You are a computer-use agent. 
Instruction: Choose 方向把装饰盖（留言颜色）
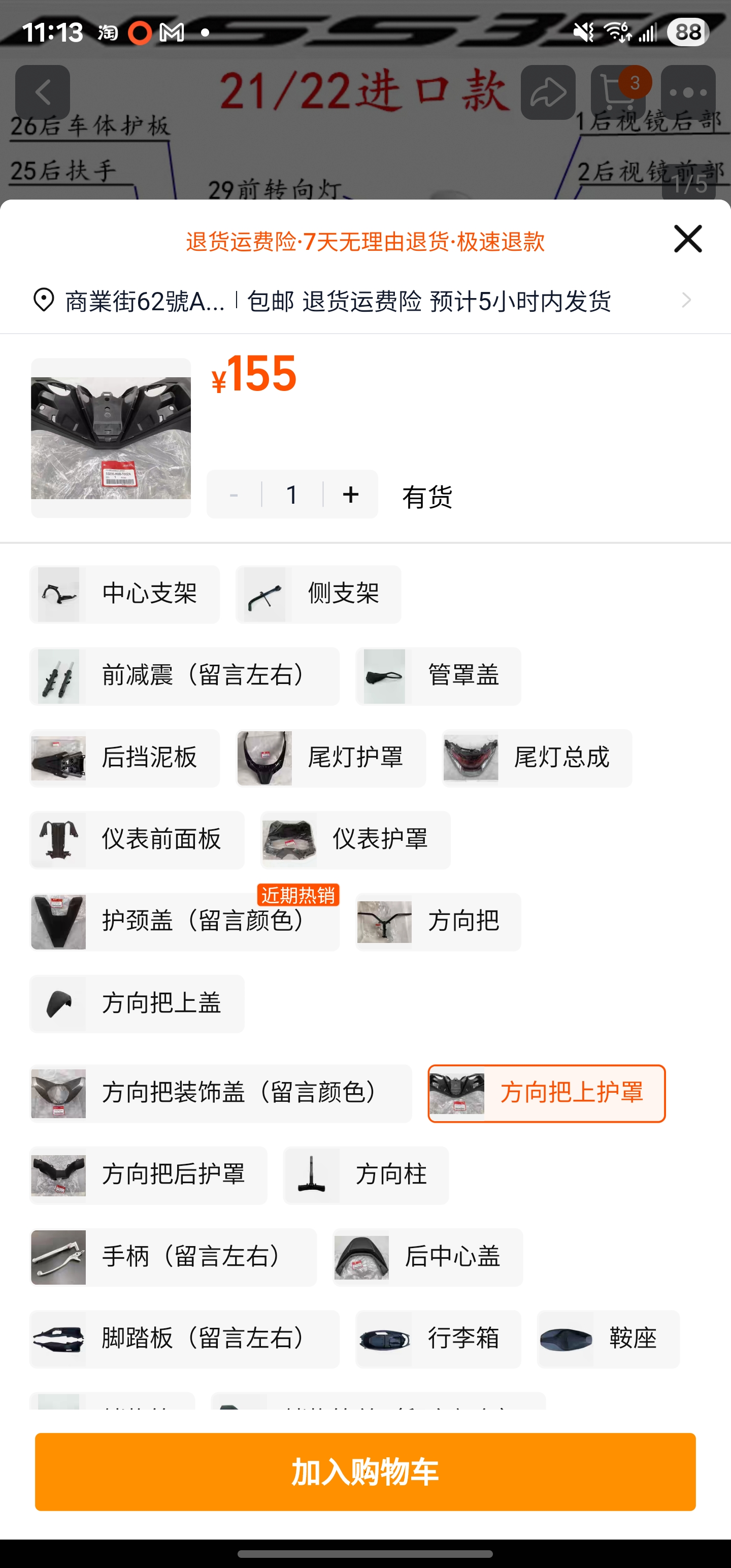point(221,1093)
